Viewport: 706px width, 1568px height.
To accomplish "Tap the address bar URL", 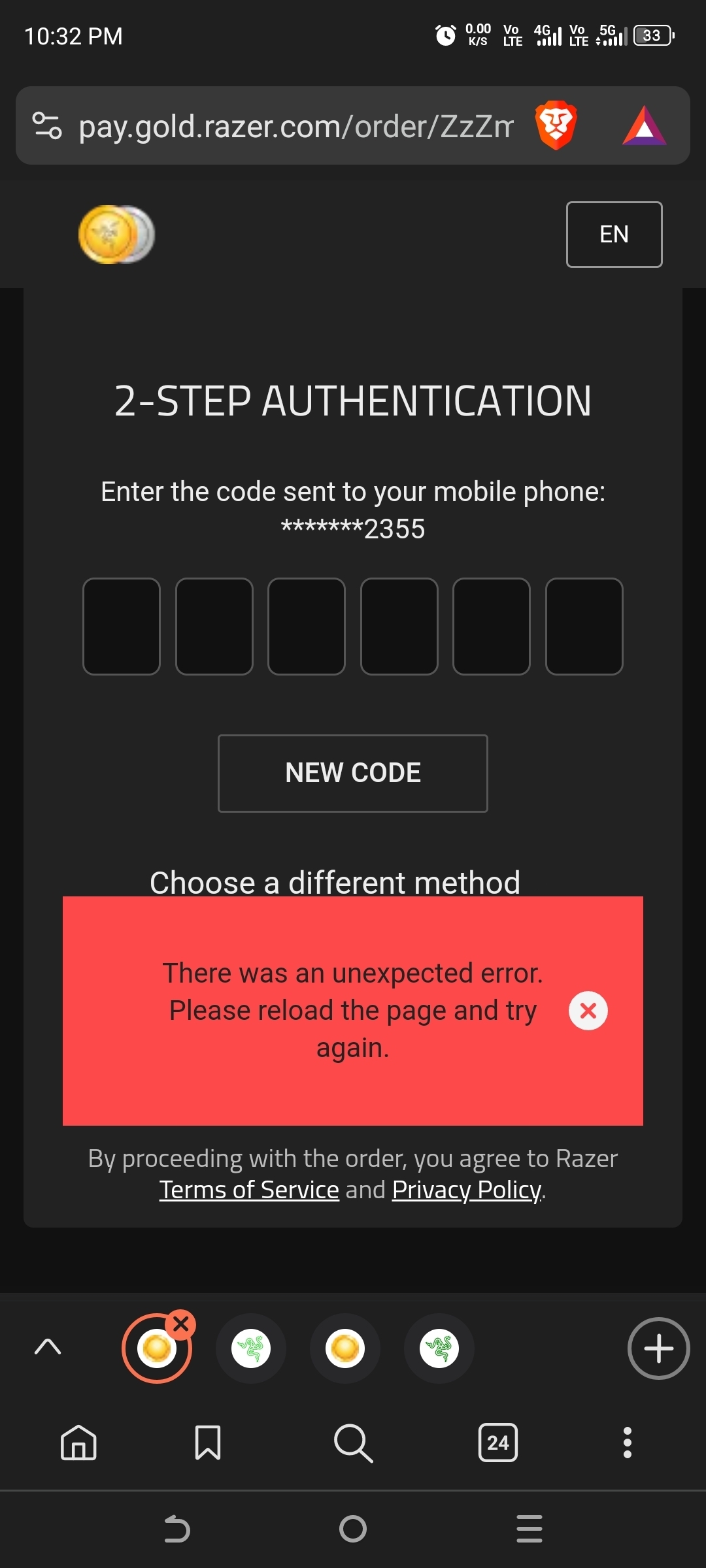I will click(295, 126).
